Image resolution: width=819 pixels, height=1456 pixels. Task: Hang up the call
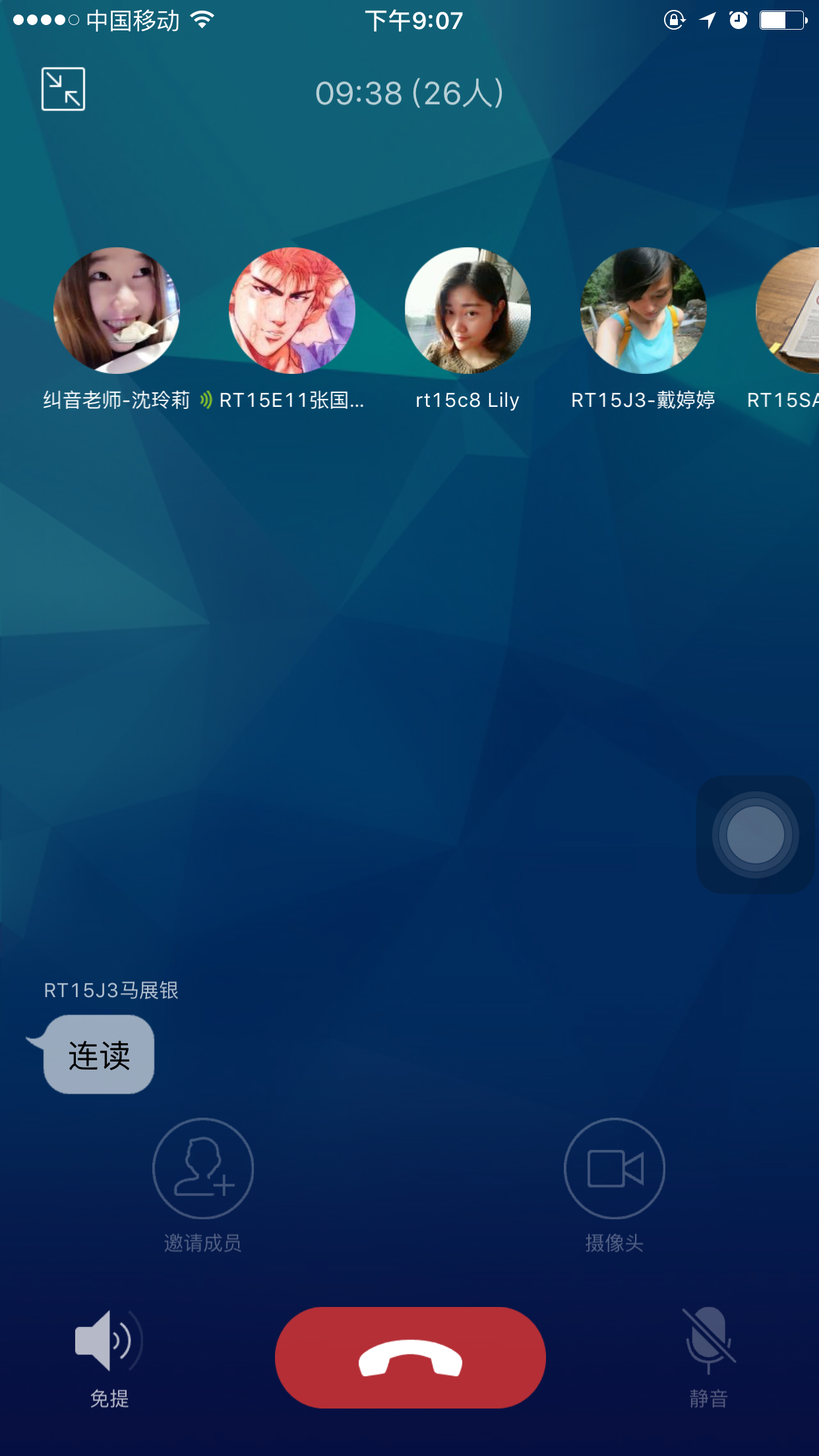(410, 1358)
